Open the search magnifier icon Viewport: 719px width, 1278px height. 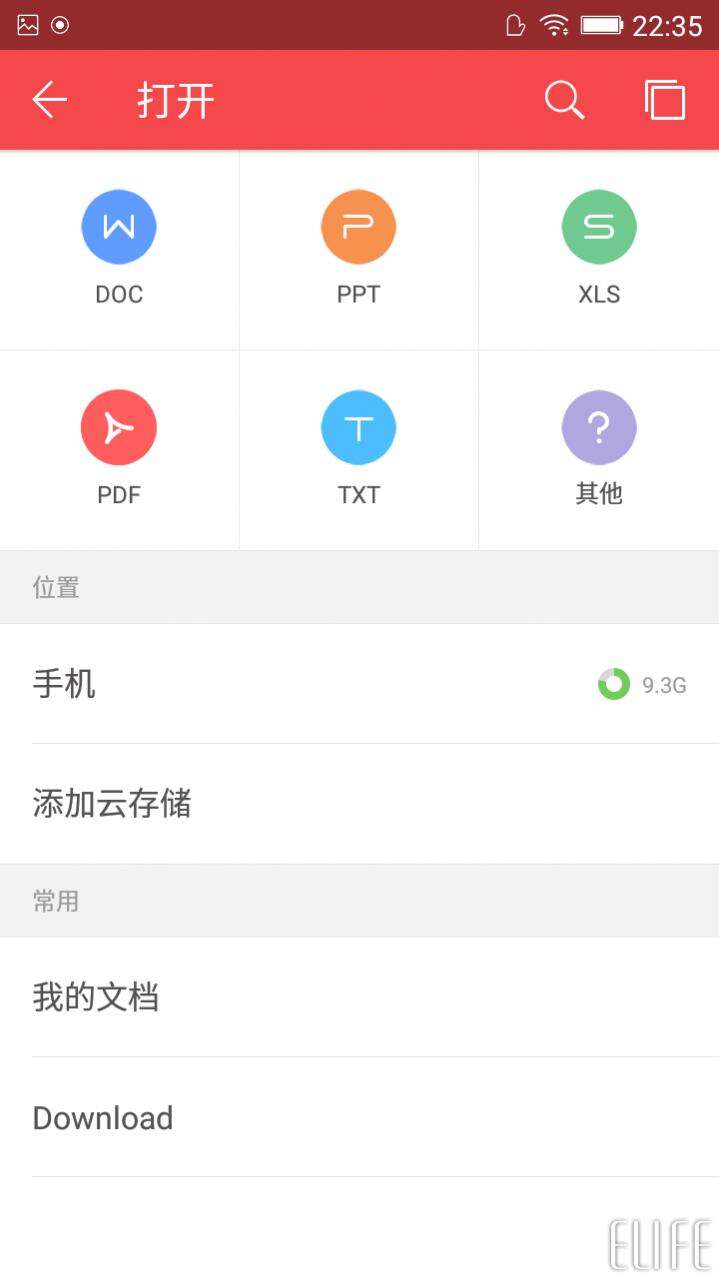coord(564,100)
